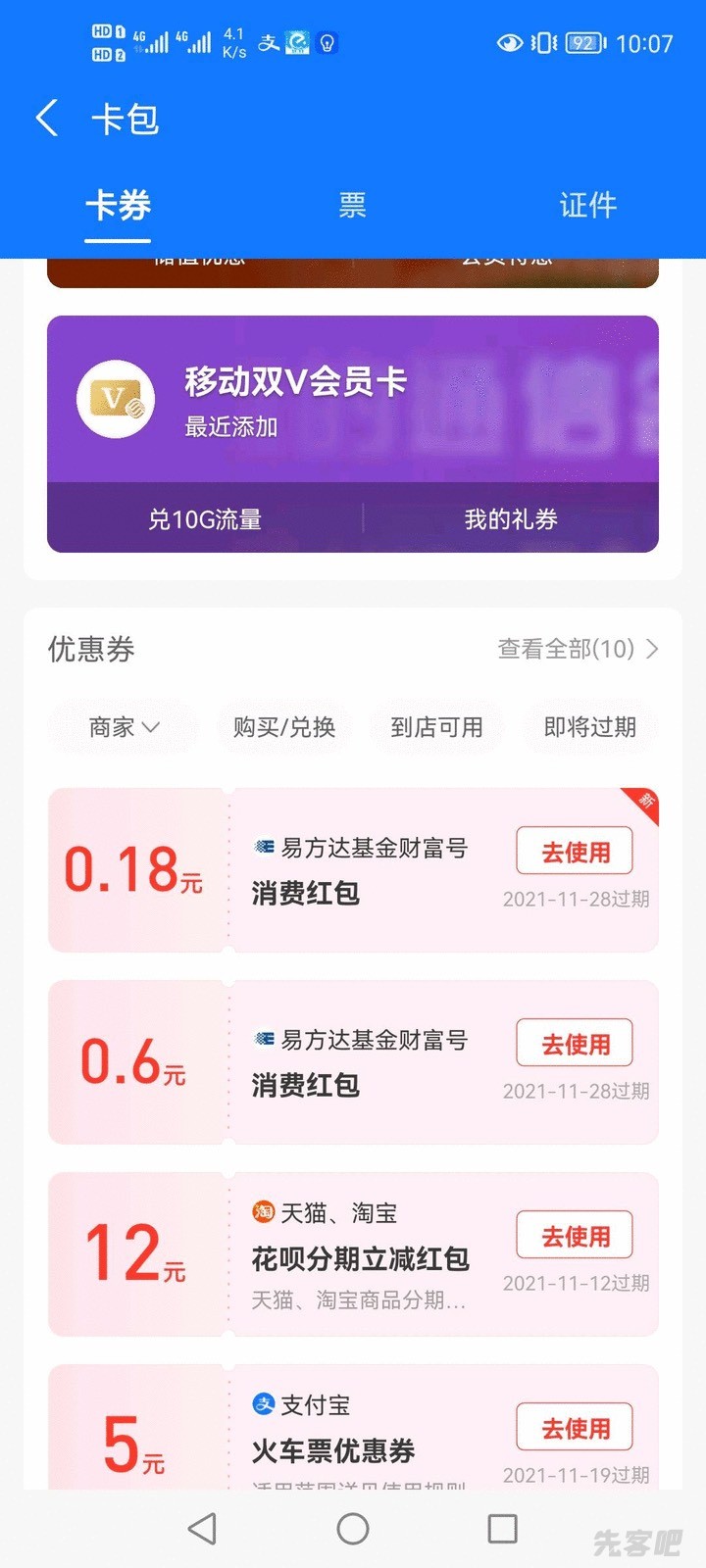The height and width of the screenshot is (1568, 706).
Task: View all coupons via 查看全部(10)
Action: tap(577, 649)
